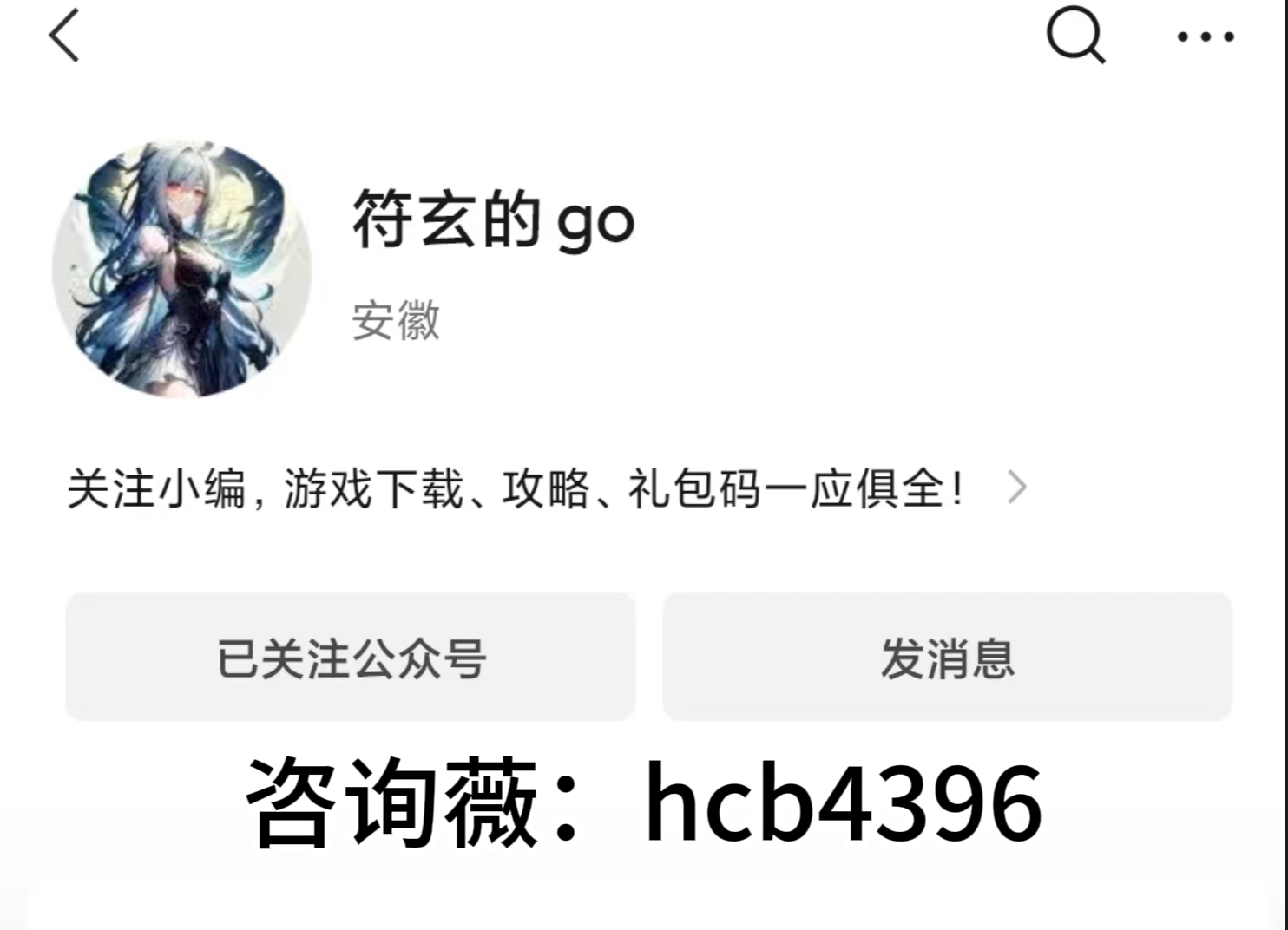Open the search icon in the header

tap(1074, 36)
